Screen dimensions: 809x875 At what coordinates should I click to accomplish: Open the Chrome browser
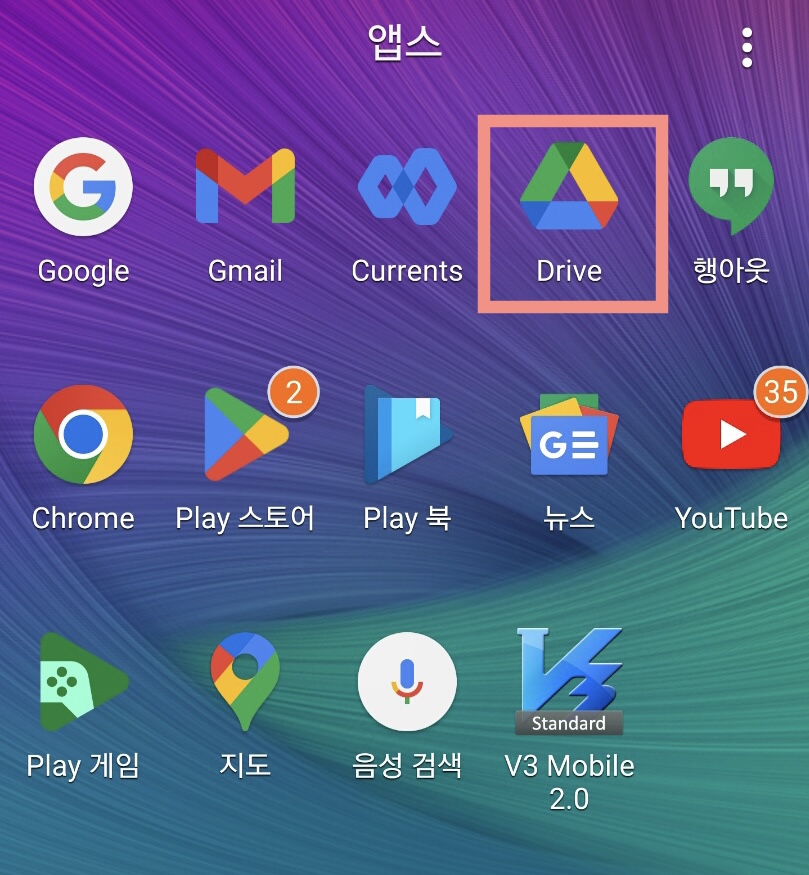click(x=84, y=436)
